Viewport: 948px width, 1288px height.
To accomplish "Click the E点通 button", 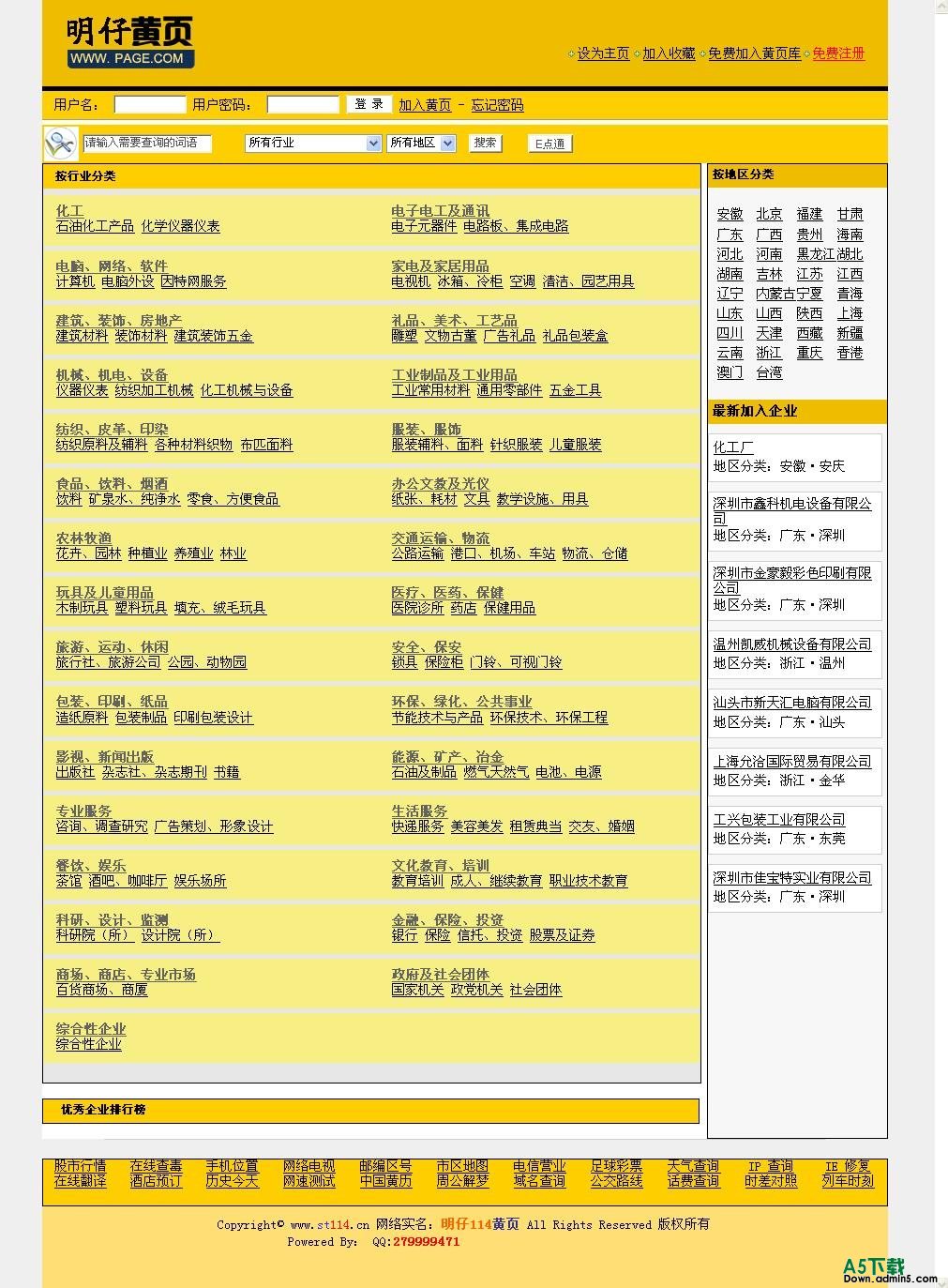I will click(549, 144).
